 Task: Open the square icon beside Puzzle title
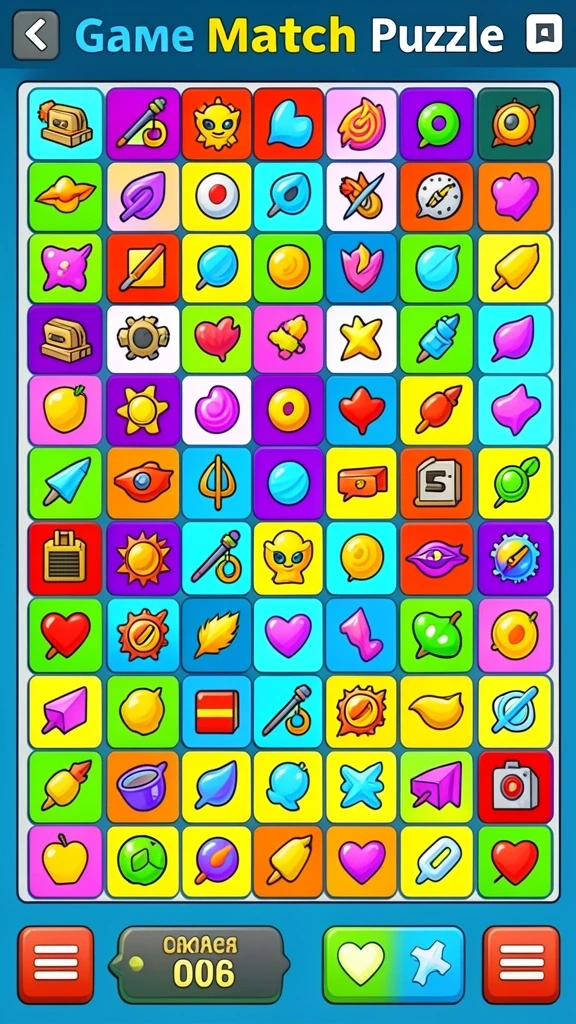pos(544,33)
